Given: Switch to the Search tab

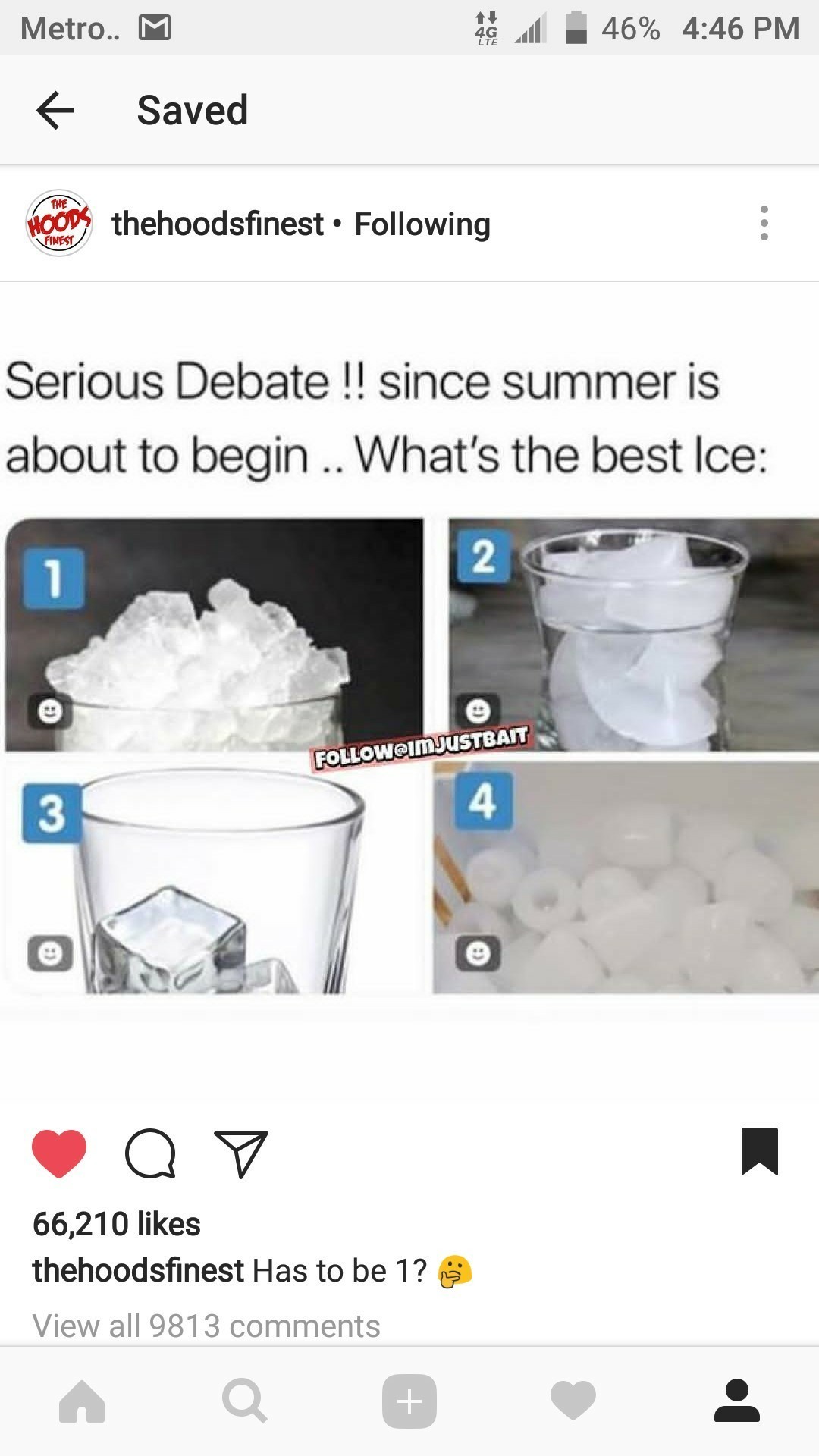Looking at the screenshot, I should coord(245,1401).
